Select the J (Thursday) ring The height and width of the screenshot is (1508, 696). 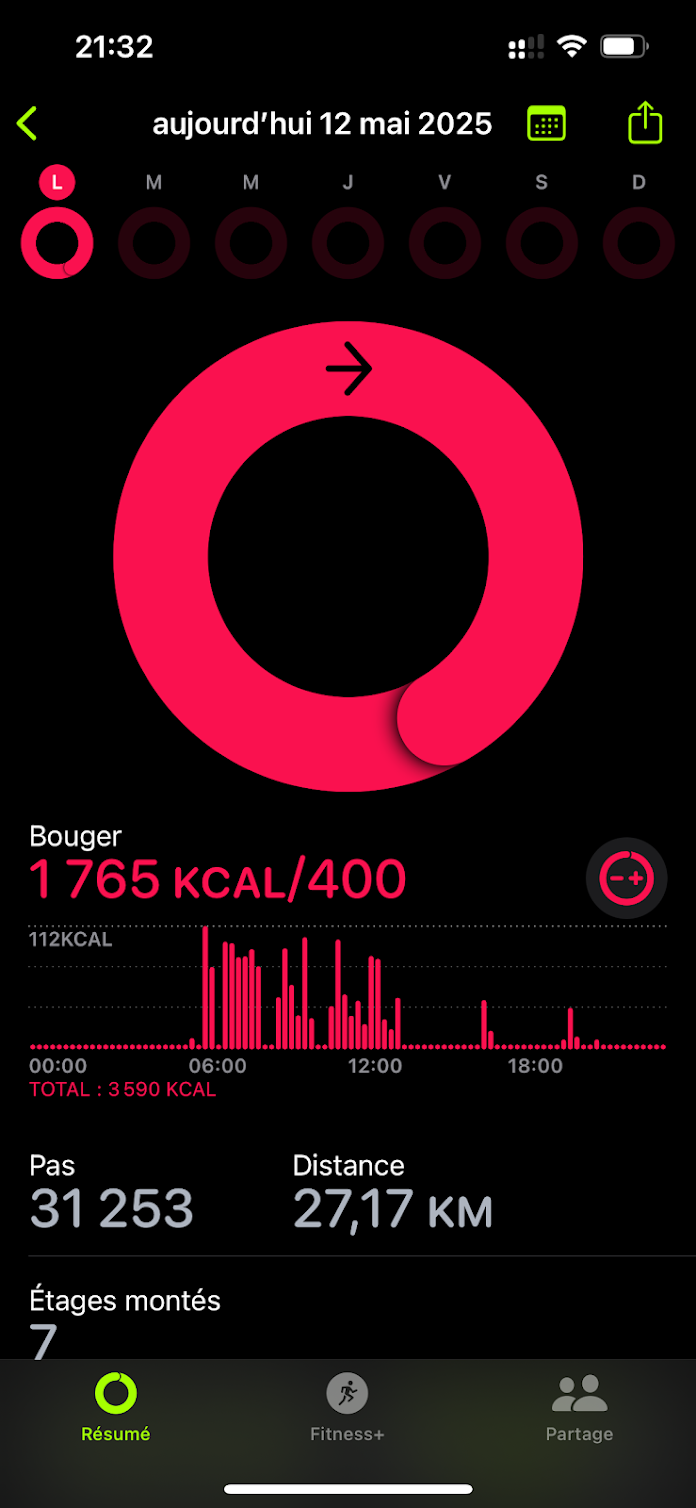click(348, 242)
